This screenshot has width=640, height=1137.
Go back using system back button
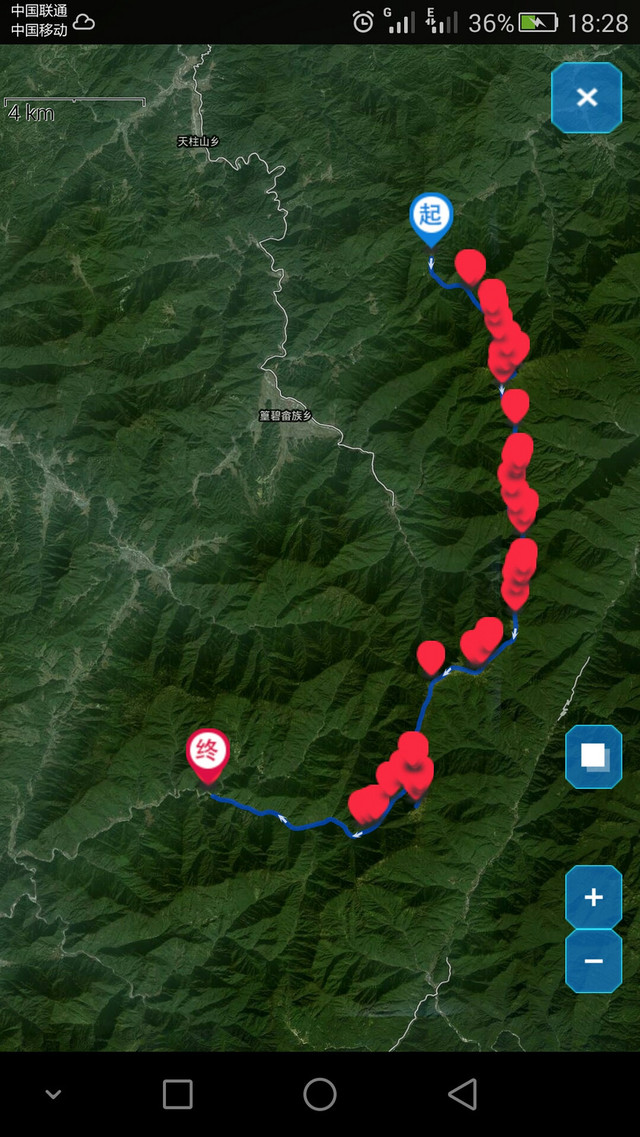point(462,1094)
